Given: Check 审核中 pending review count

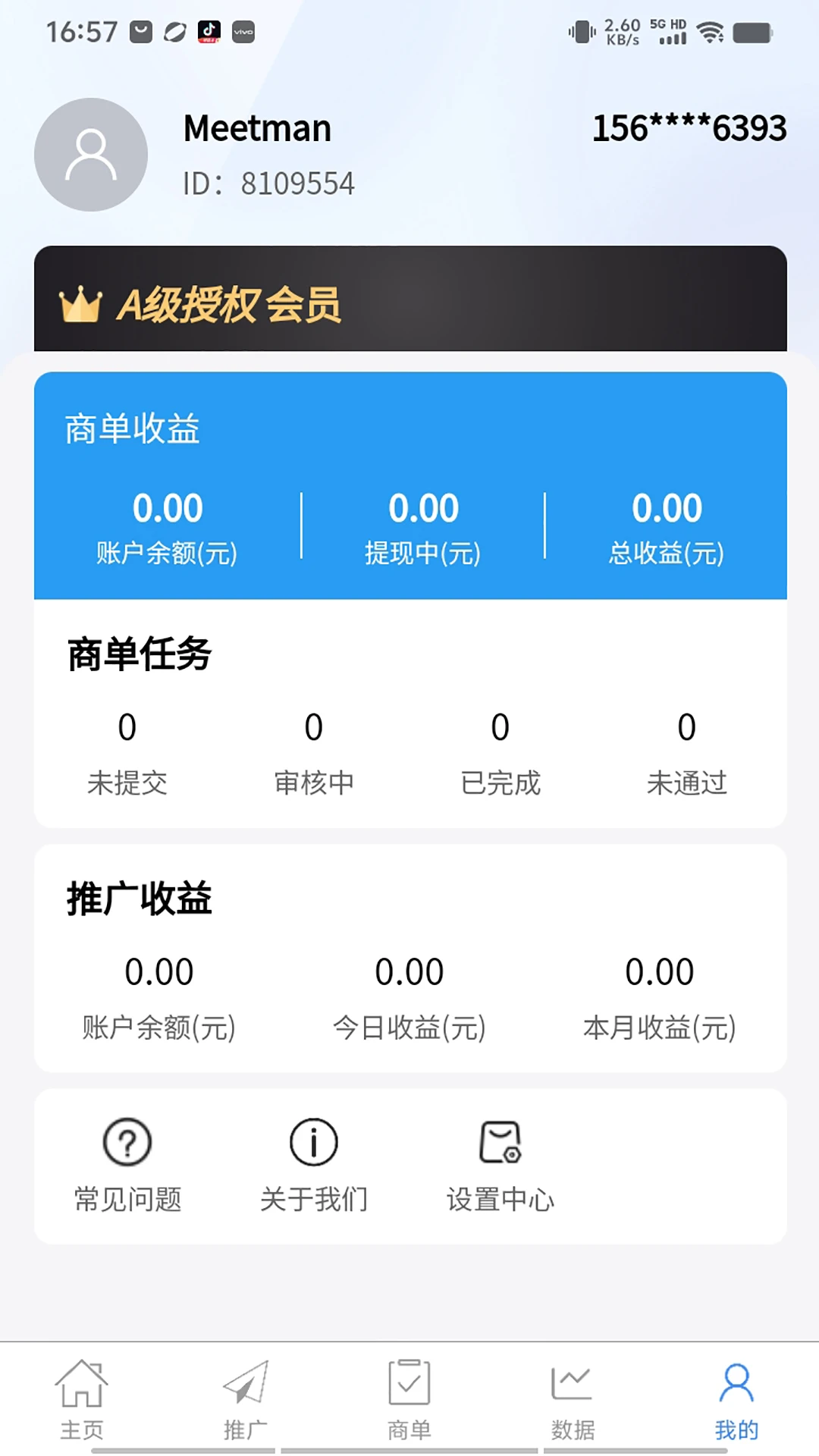Looking at the screenshot, I should pos(313,751).
